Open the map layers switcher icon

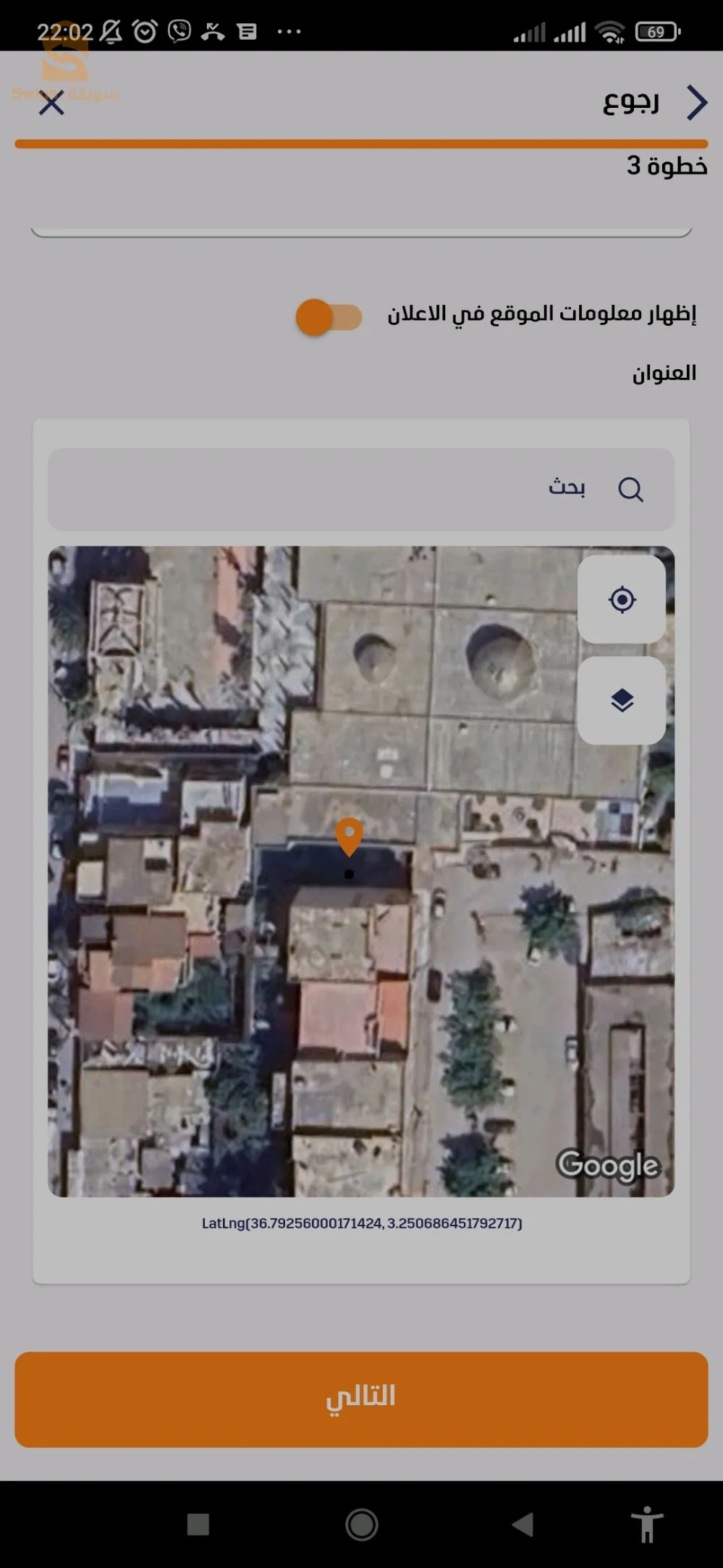(623, 699)
